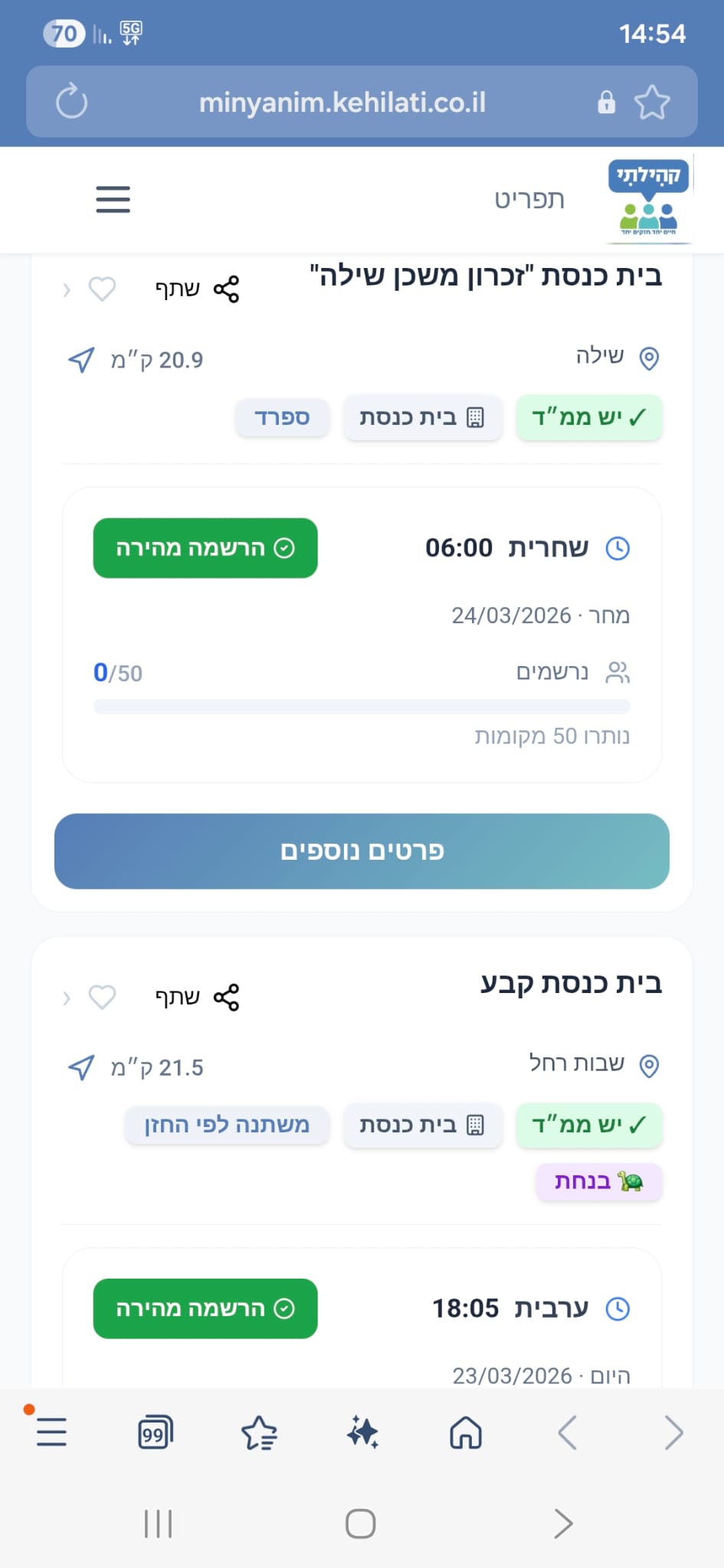Image resolution: width=724 pixels, height=1568 pixels.
Task: Share the בית כנסת קבע listing
Action: (198, 997)
